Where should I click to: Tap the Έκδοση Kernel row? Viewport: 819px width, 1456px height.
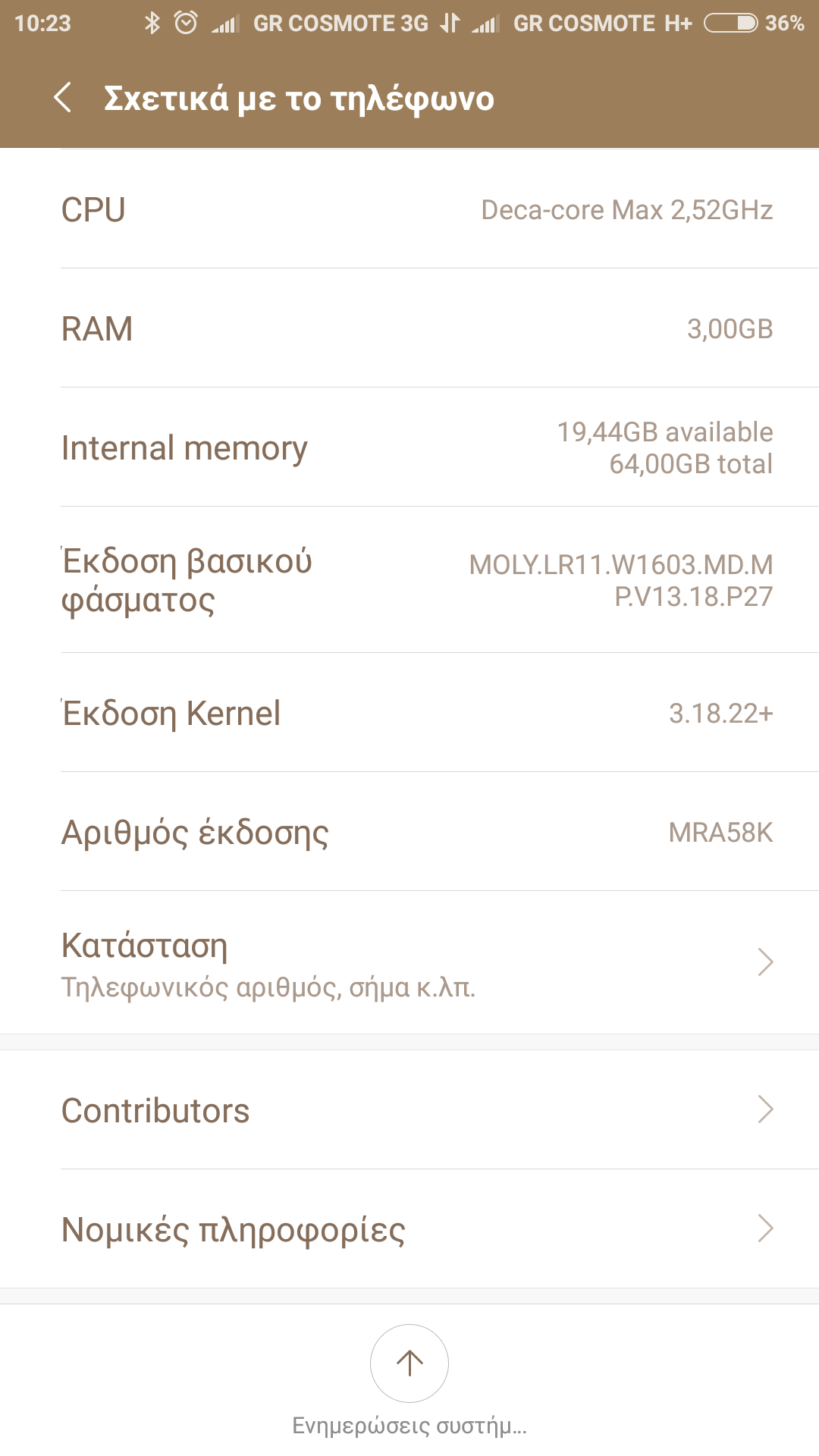click(x=409, y=713)
